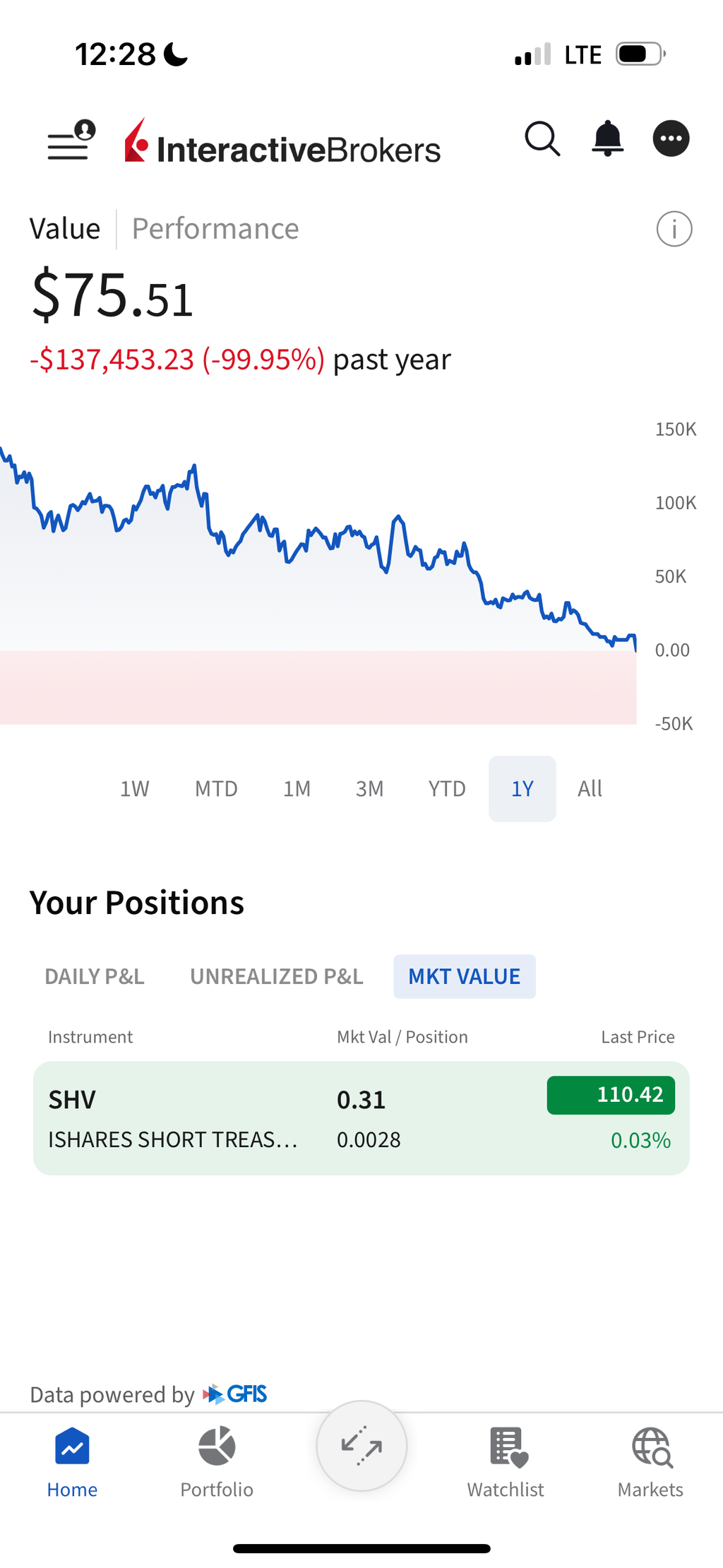Open notifications via the bell icon
Image resolution: width=723 pixels, height=1568 pixels.
click(607, 138)
